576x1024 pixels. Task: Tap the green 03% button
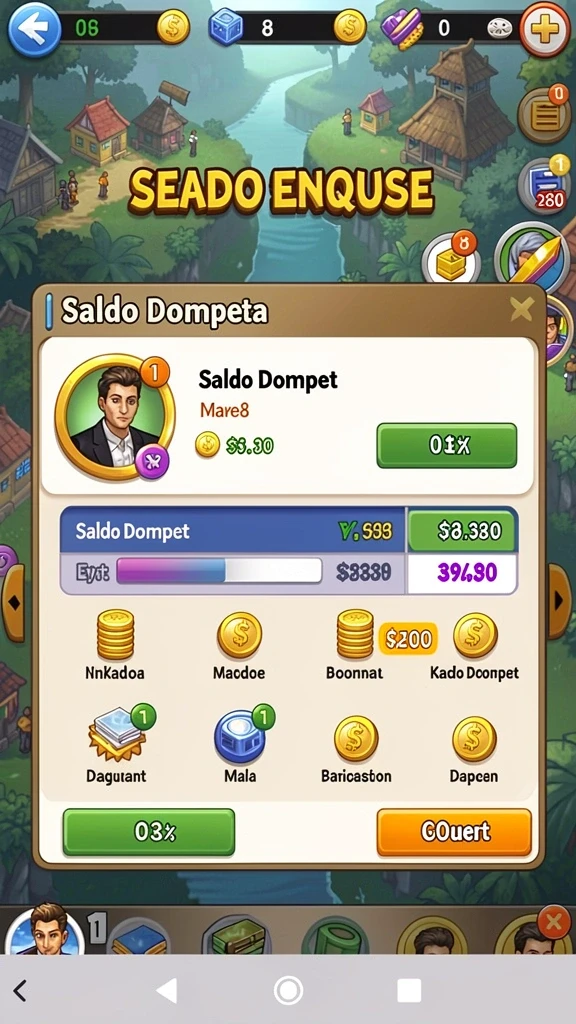point(149,831)
